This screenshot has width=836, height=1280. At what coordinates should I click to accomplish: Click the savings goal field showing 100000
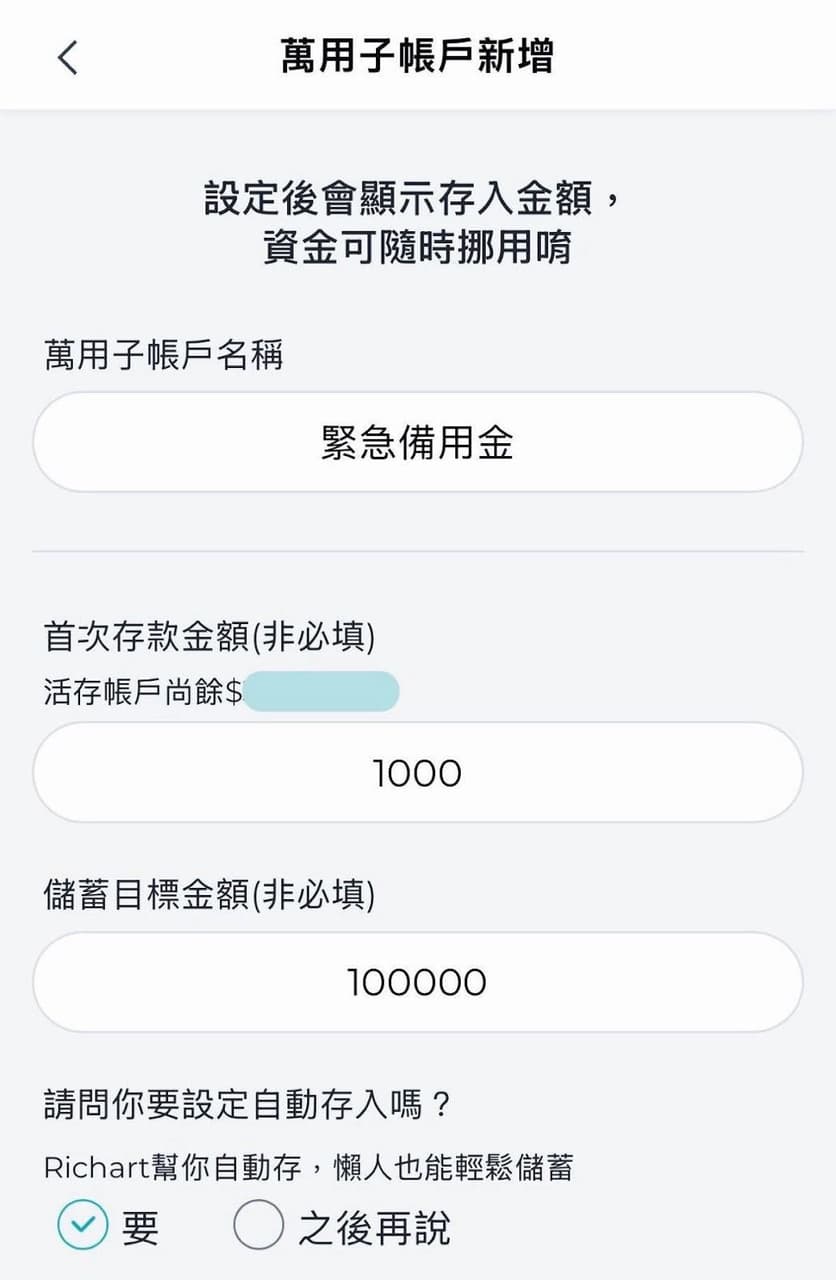tap(417, 982)
